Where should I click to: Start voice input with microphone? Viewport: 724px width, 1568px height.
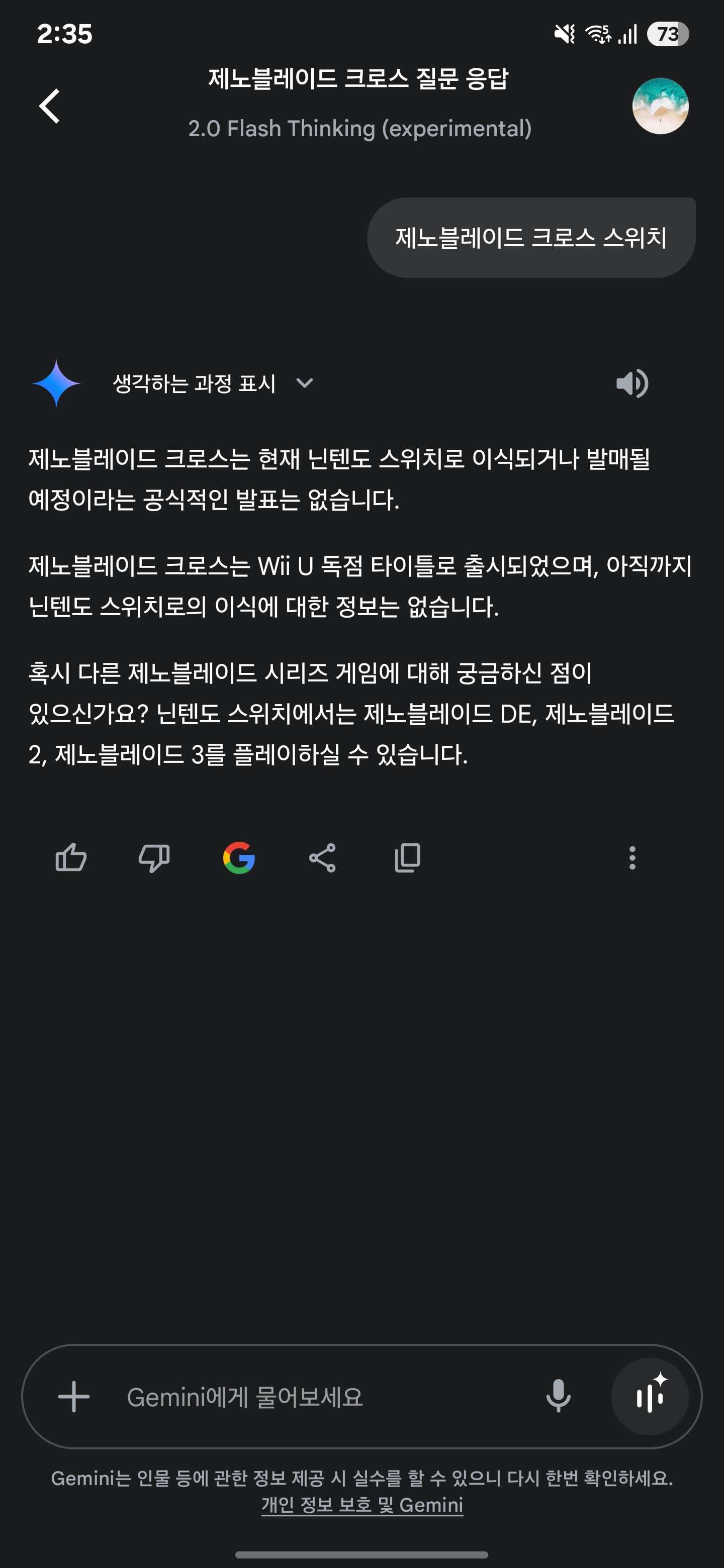[x=558, y=1396]
